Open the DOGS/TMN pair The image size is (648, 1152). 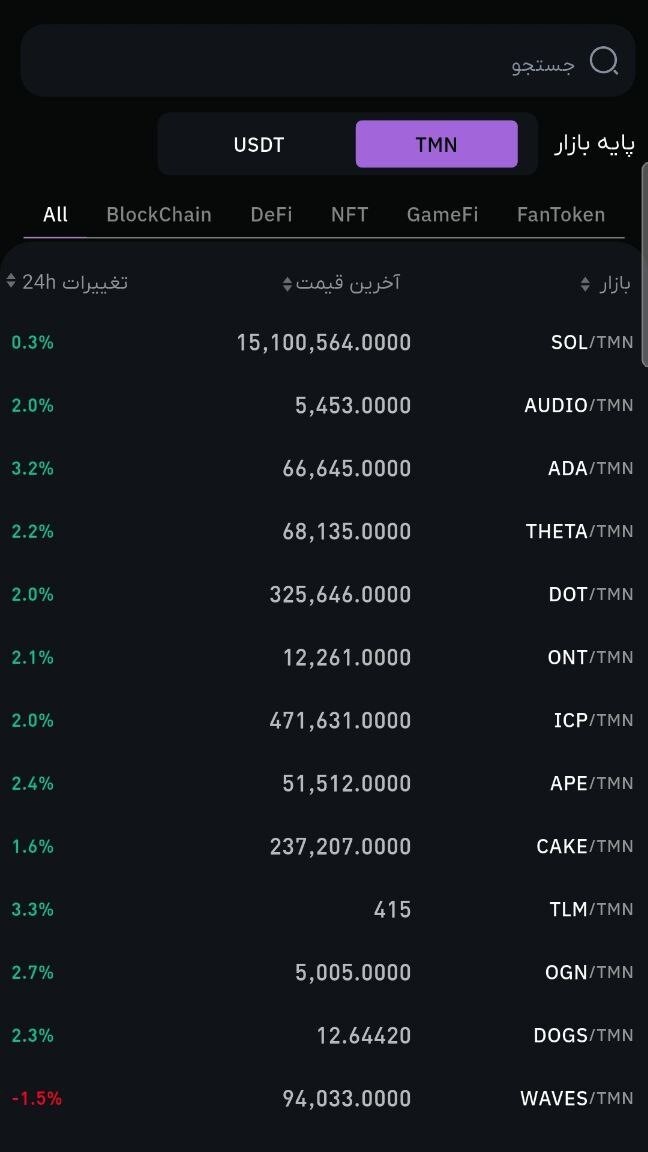[583, 1035]
